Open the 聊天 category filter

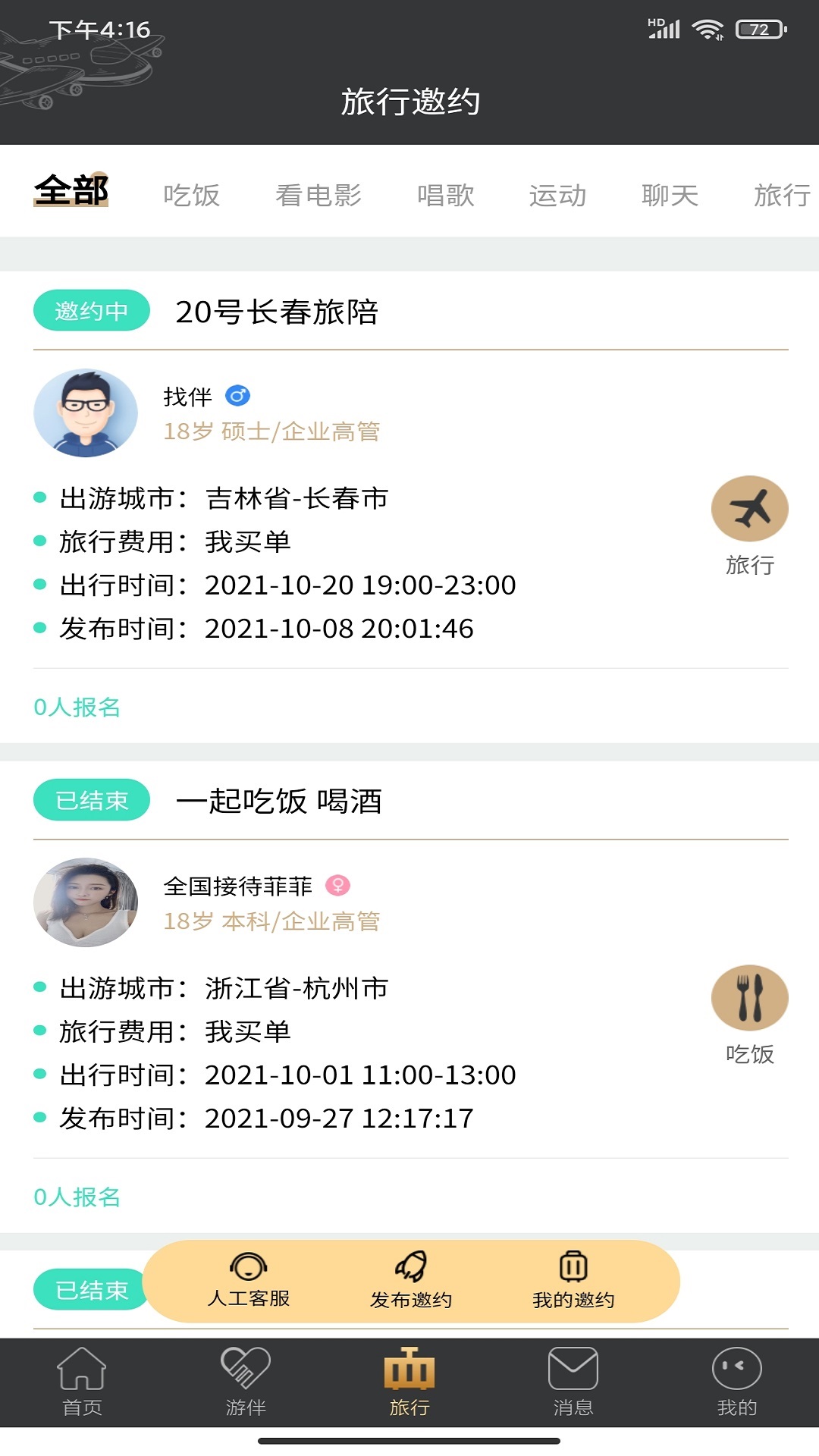[670, 195]
